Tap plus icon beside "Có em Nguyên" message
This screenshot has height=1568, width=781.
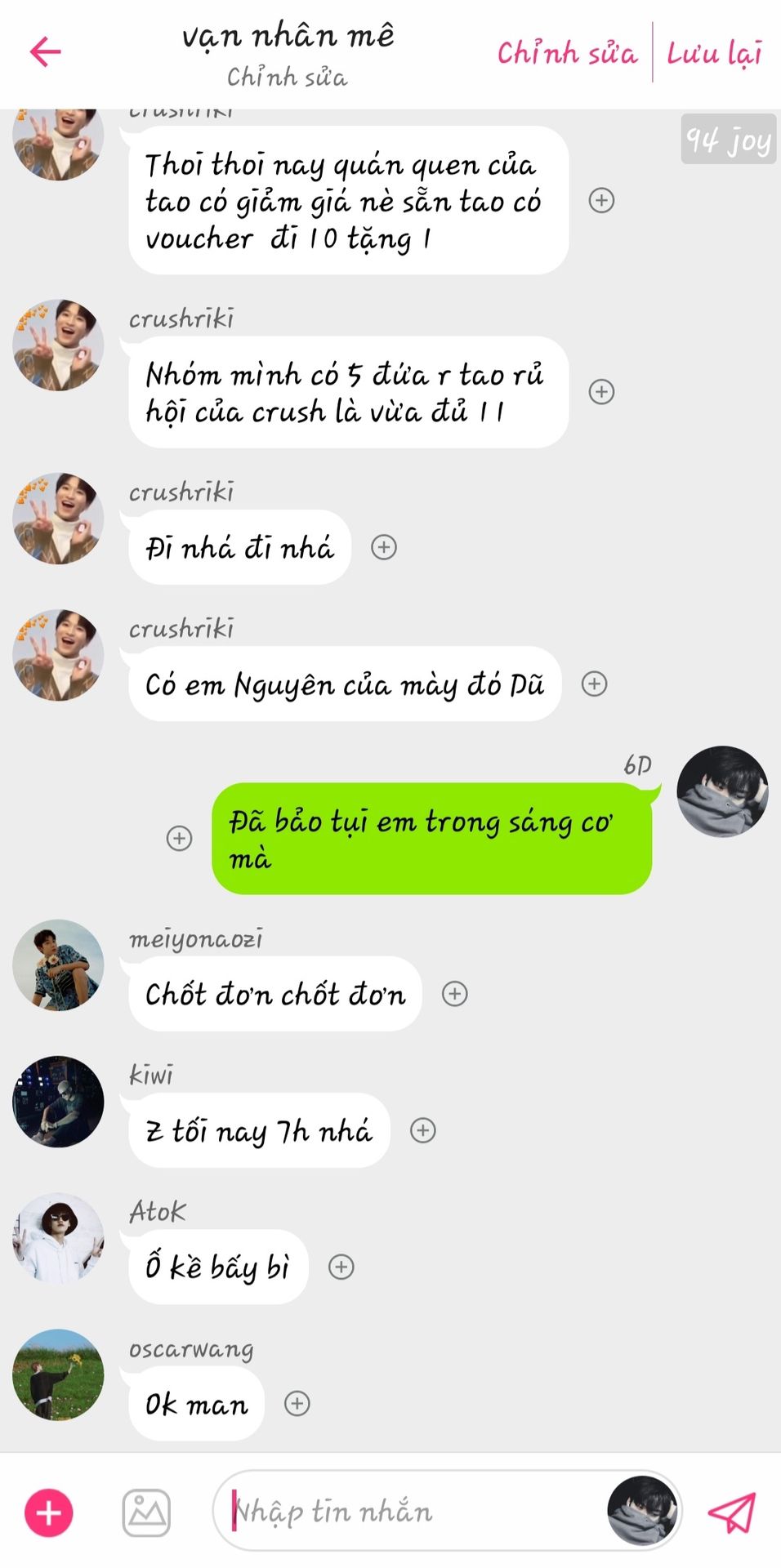pos(594,684)
